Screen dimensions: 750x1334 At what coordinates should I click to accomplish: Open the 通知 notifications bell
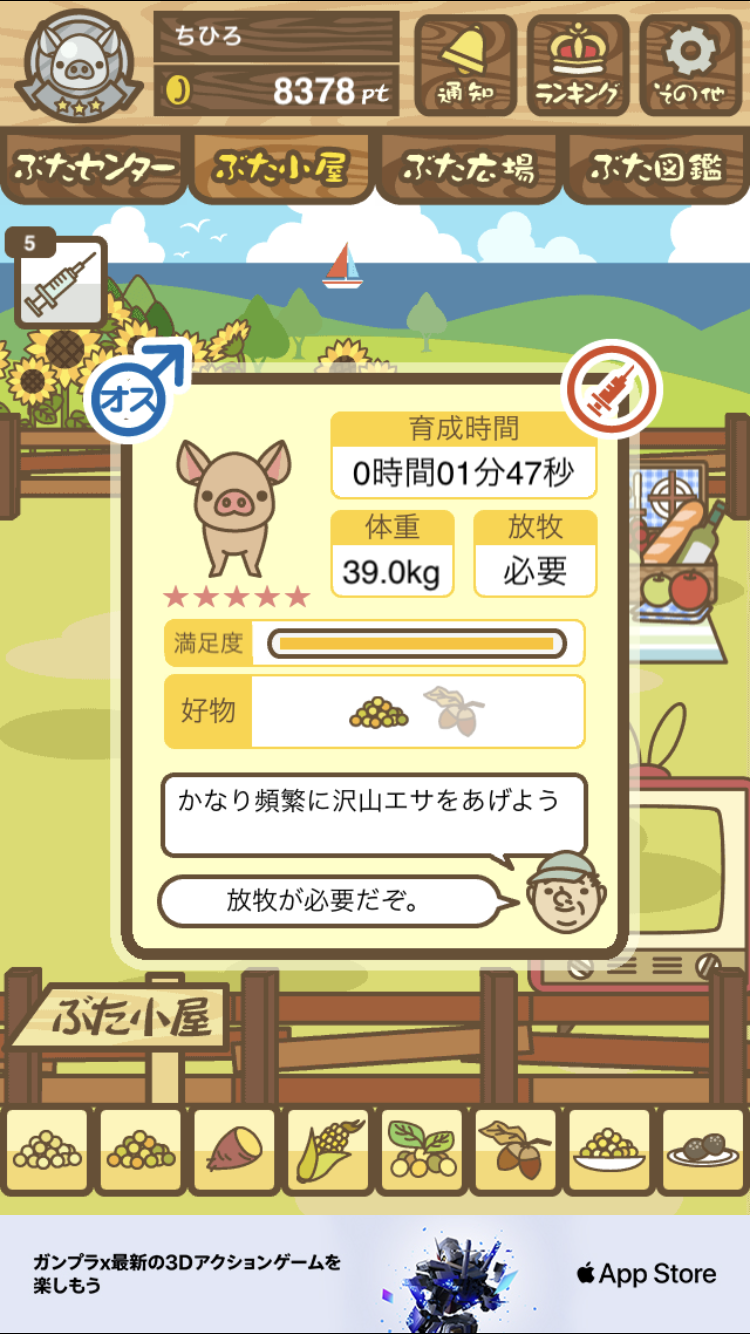coord(465,66)
